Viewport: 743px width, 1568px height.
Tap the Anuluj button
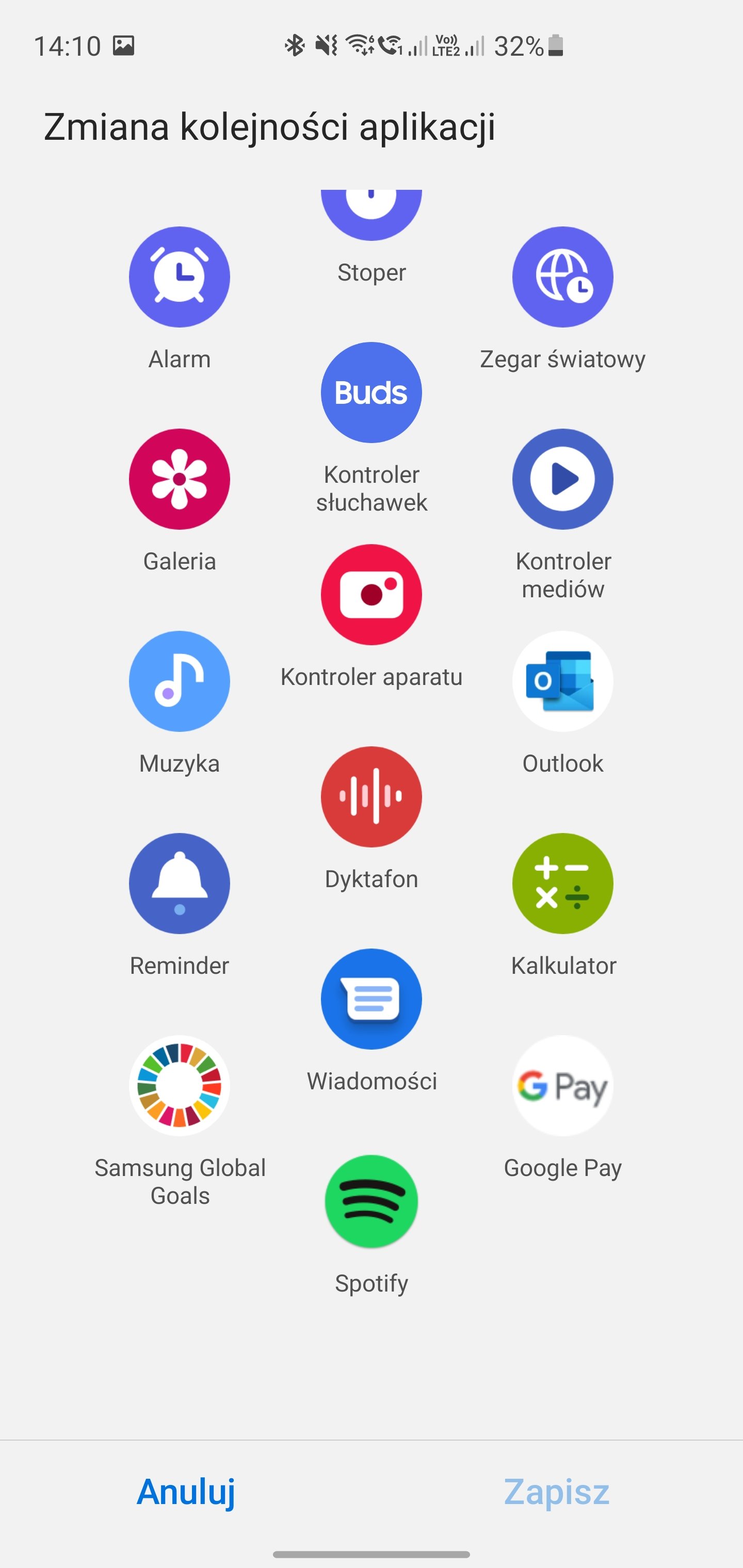click(186, 1492)
